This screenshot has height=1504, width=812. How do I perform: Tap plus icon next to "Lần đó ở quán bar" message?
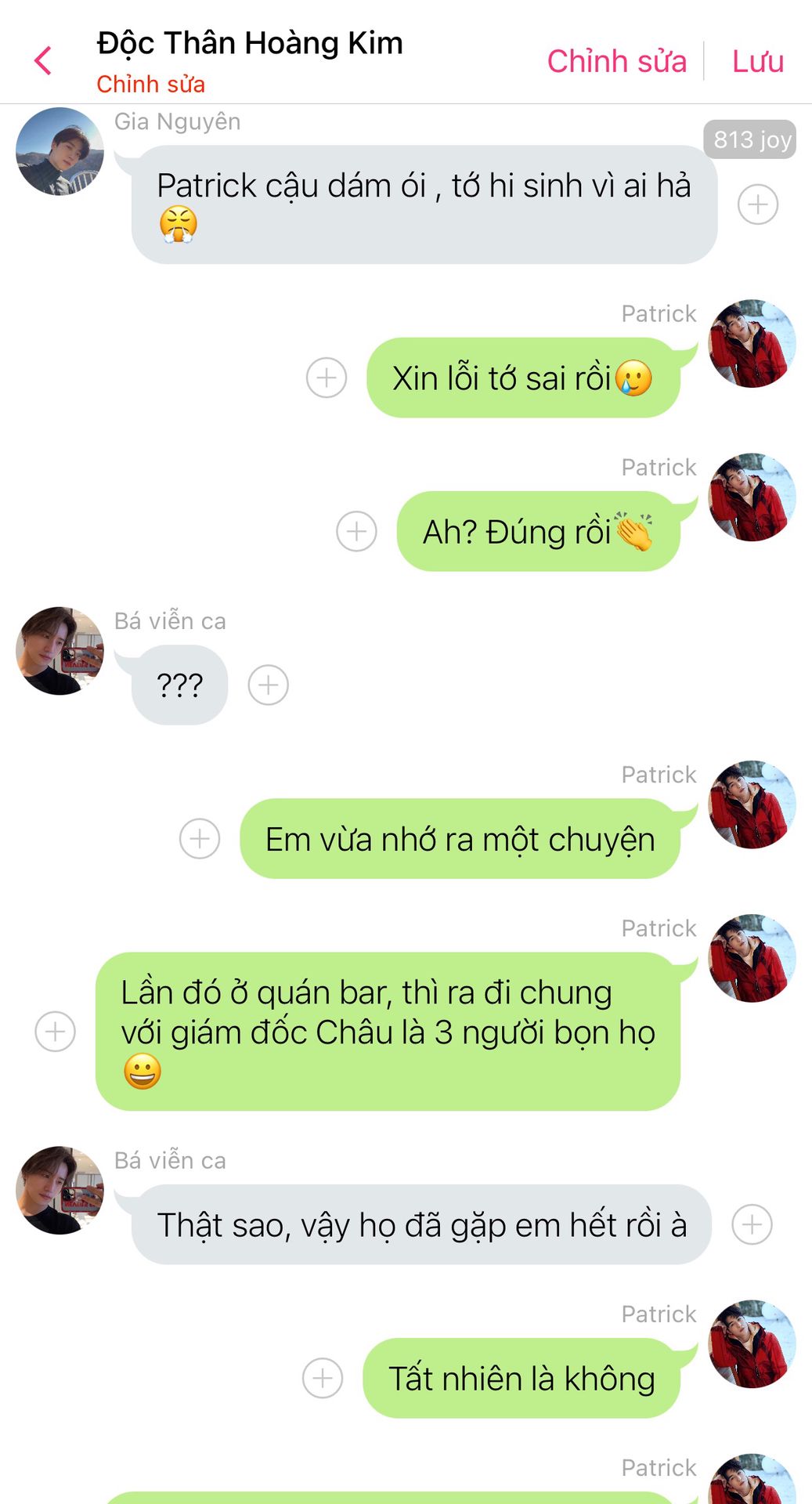56,1031
